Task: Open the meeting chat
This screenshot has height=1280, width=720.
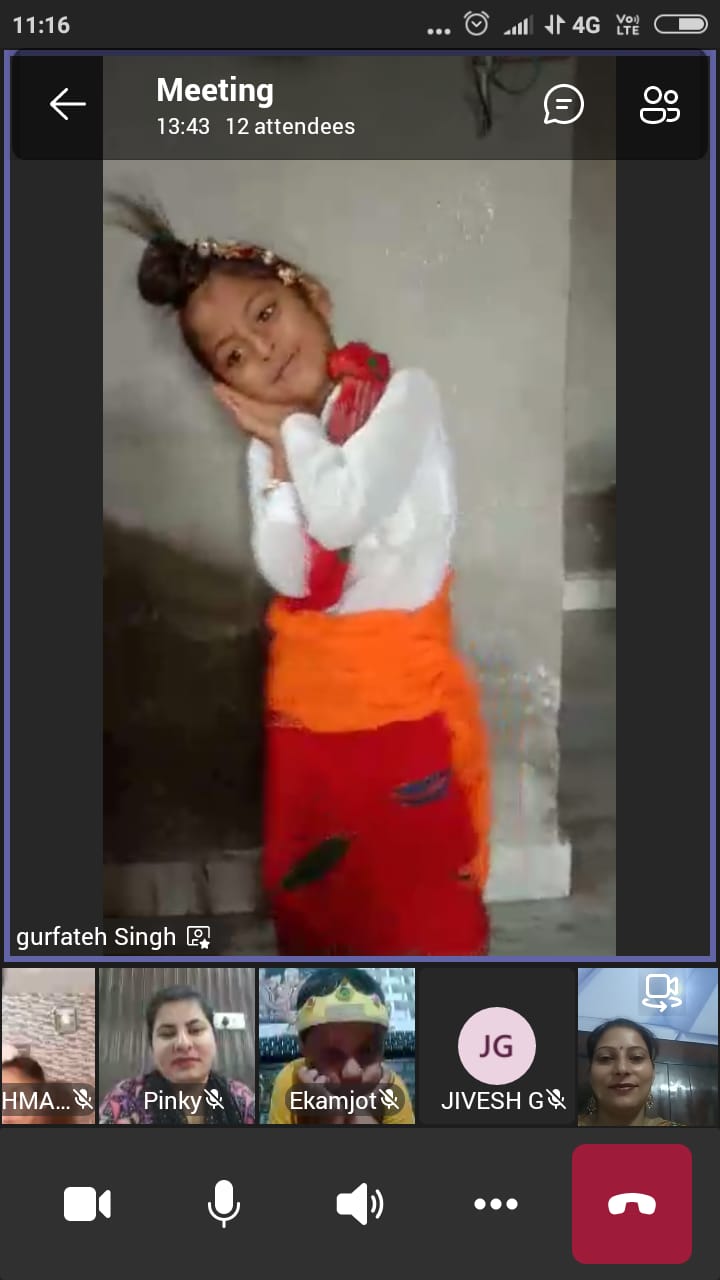Action: coord(563,104)
